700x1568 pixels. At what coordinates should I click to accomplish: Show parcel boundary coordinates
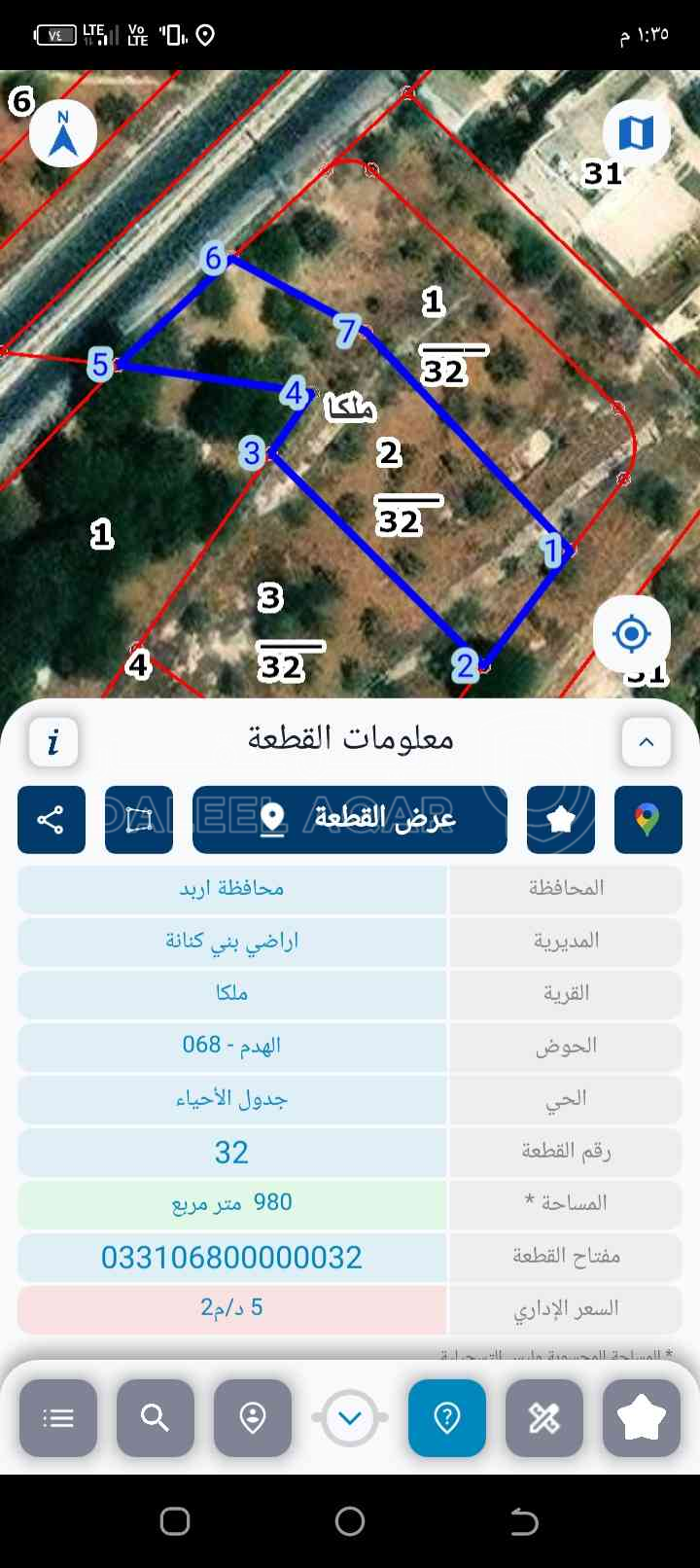139,819
